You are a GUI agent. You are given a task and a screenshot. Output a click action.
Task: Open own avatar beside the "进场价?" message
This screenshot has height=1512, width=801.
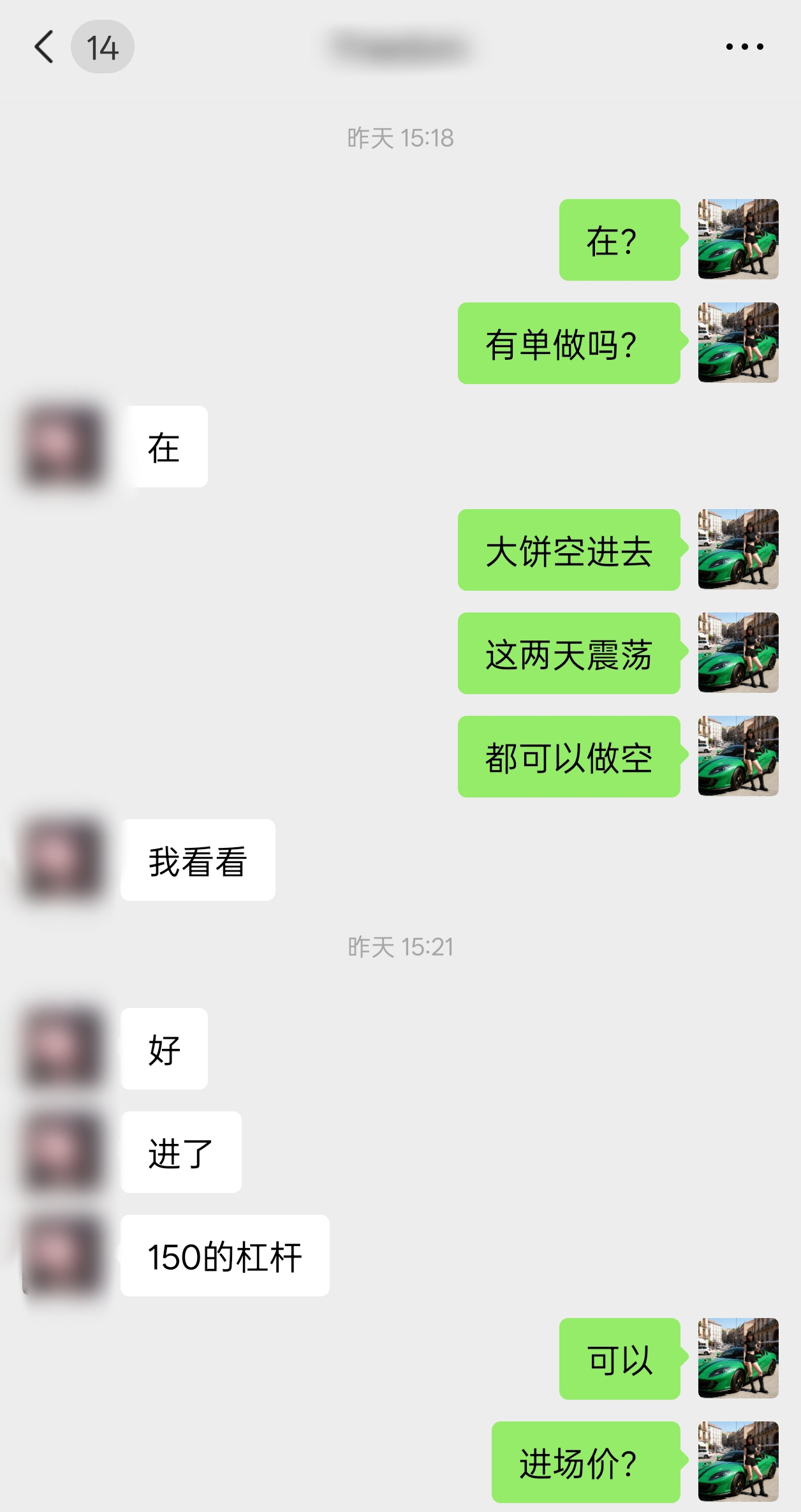click(738, 1462)
